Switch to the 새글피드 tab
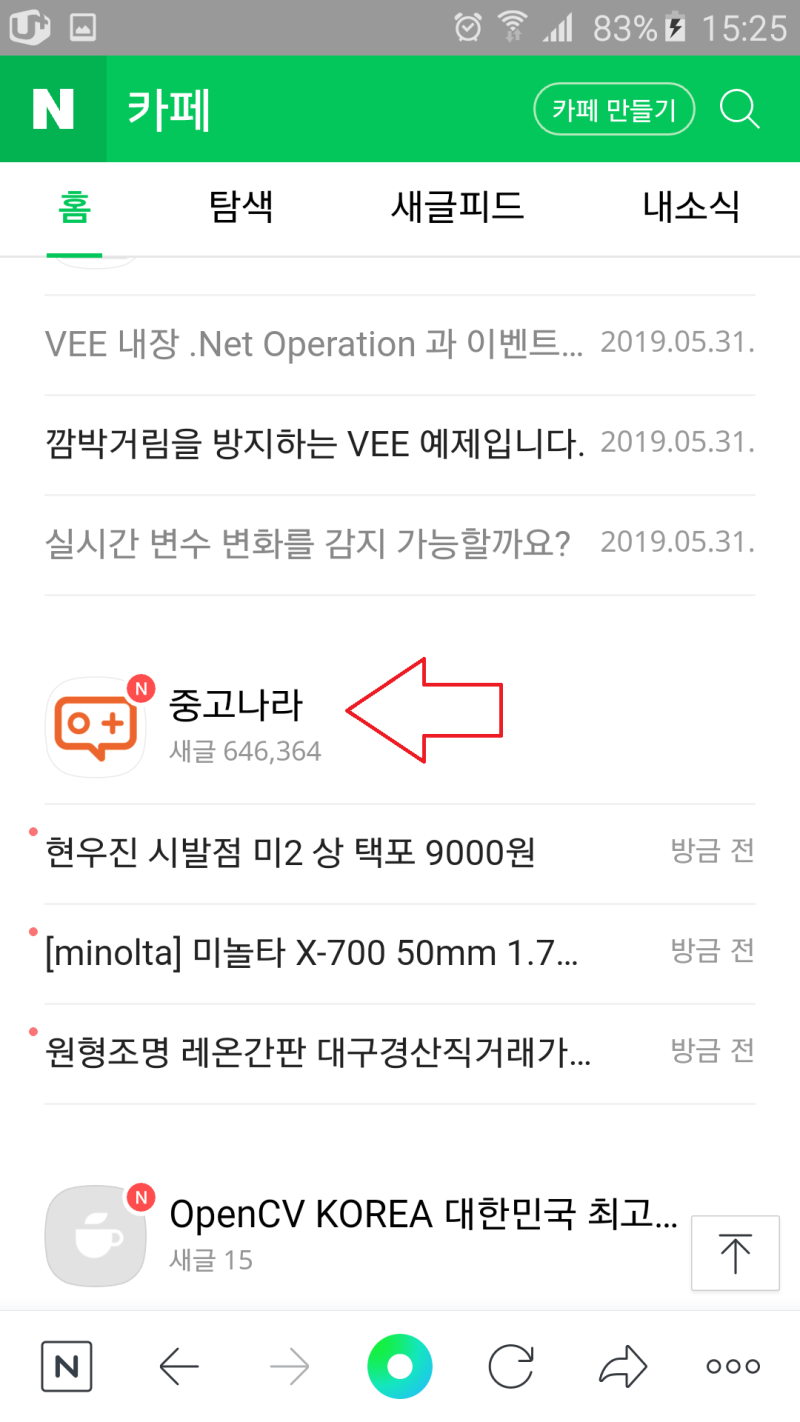The width and height of the screenshot is (800, 1422). click(457, 207)
